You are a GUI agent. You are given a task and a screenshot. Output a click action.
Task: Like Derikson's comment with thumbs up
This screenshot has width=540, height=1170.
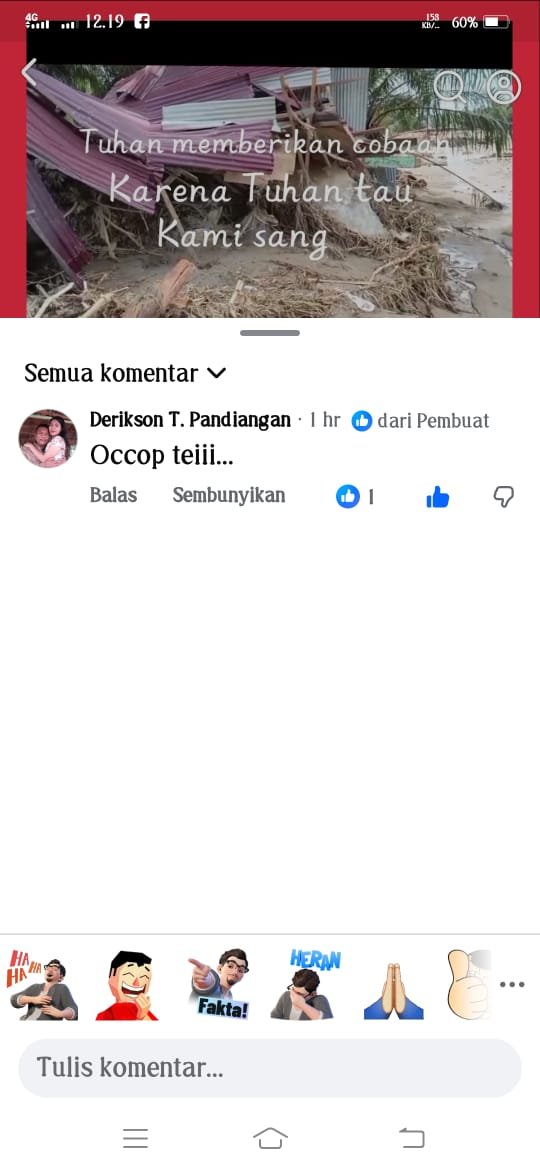[438, 497]
